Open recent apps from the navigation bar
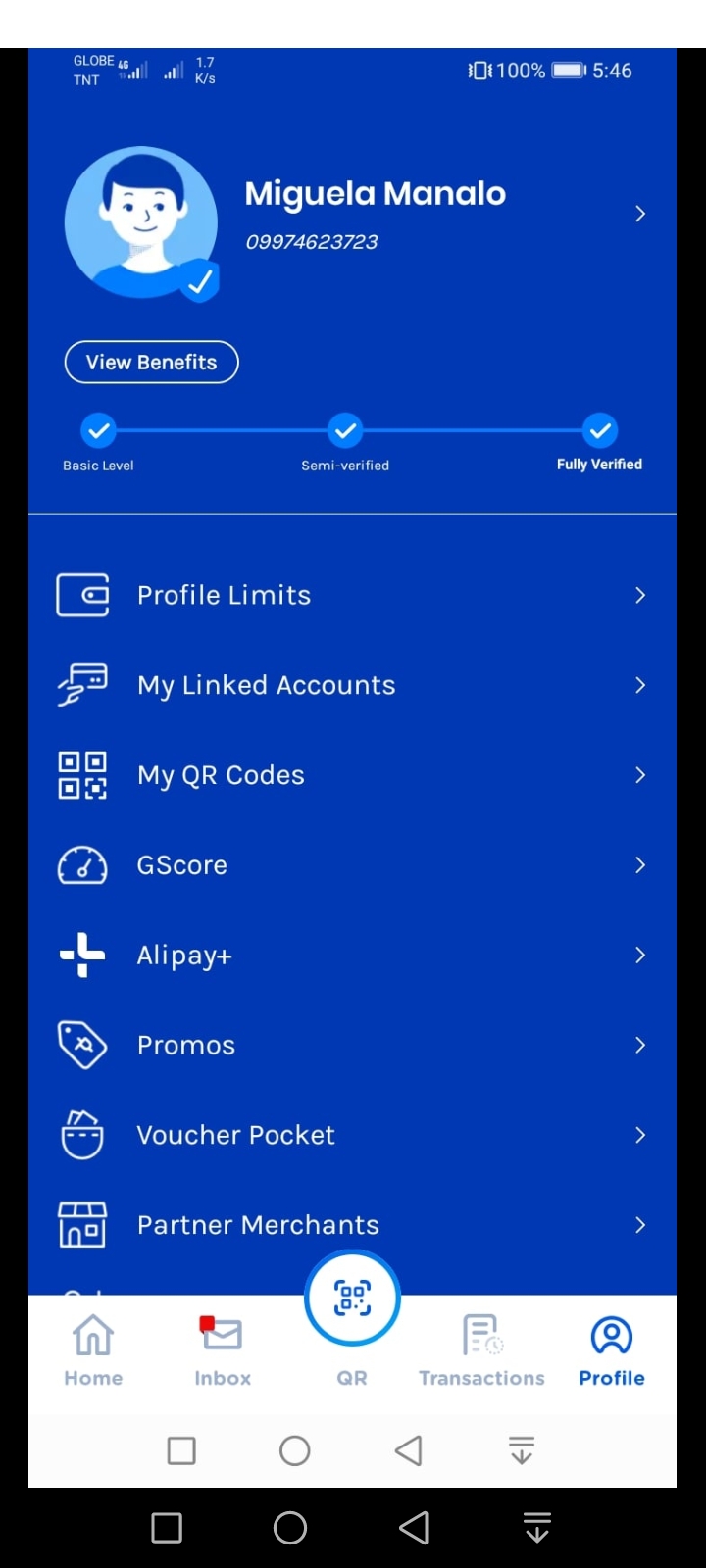This screenshot has height=1568, width=706. point(167,1527)
